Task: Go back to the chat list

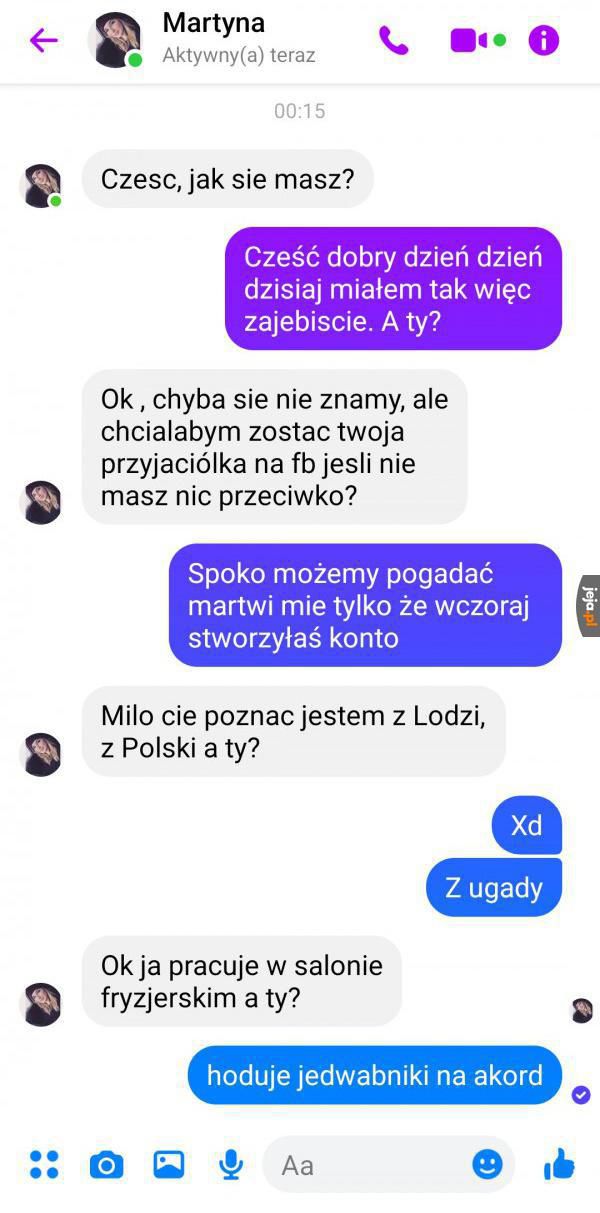Action: [44, 40]
